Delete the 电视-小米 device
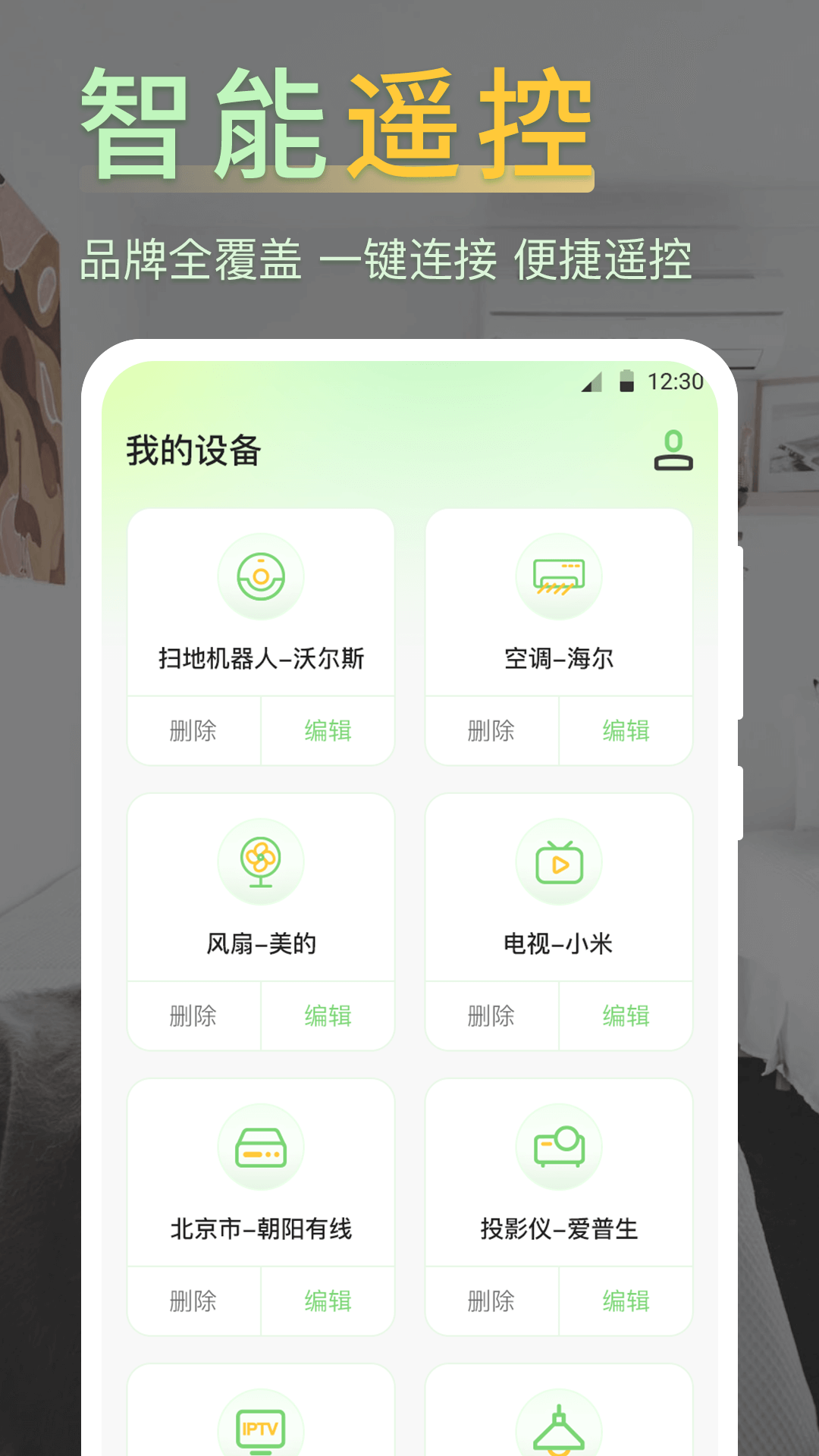This screenshot has height=1456, width=819. point(490,1015)
